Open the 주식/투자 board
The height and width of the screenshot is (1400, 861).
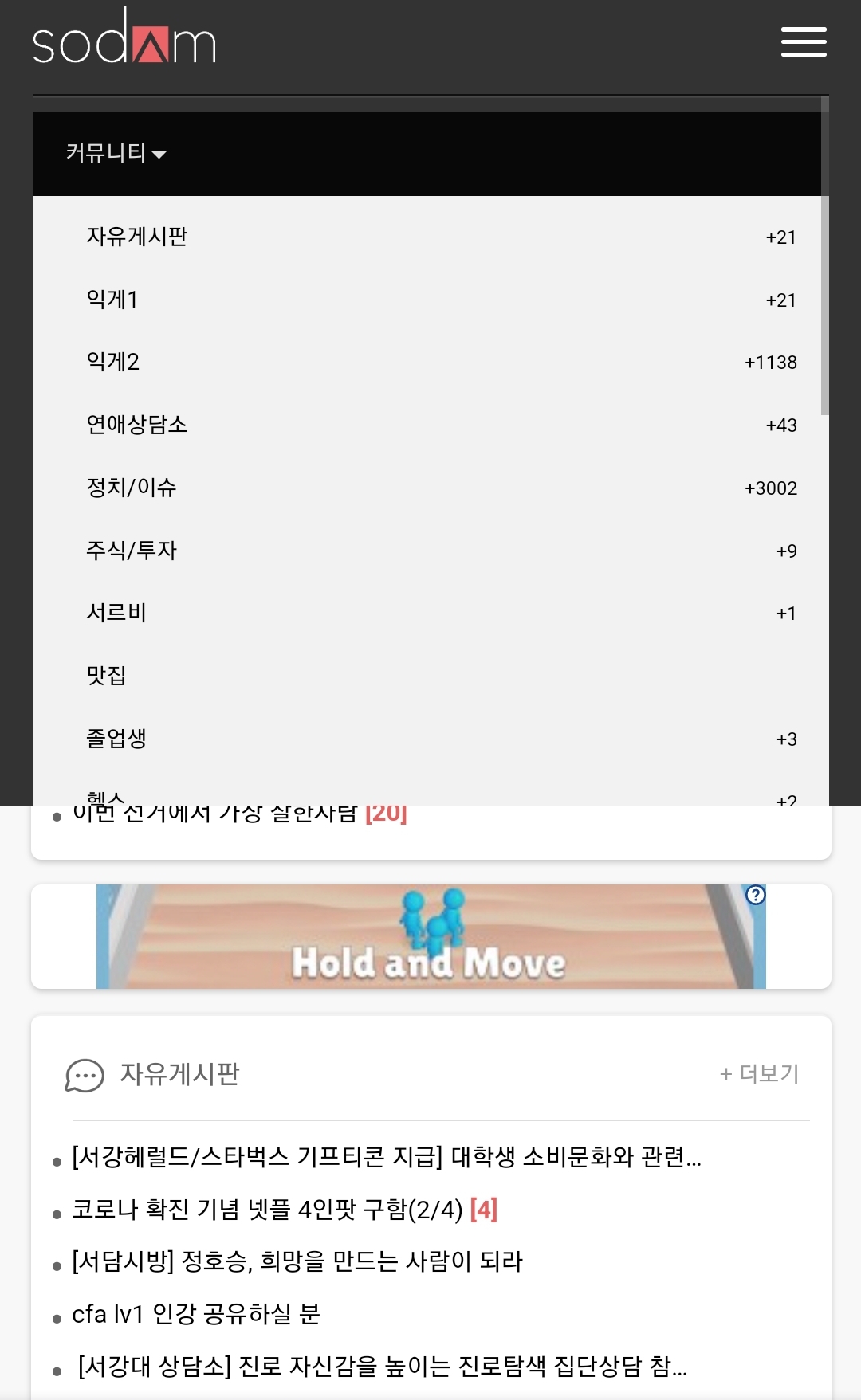(x=132, y=551)
